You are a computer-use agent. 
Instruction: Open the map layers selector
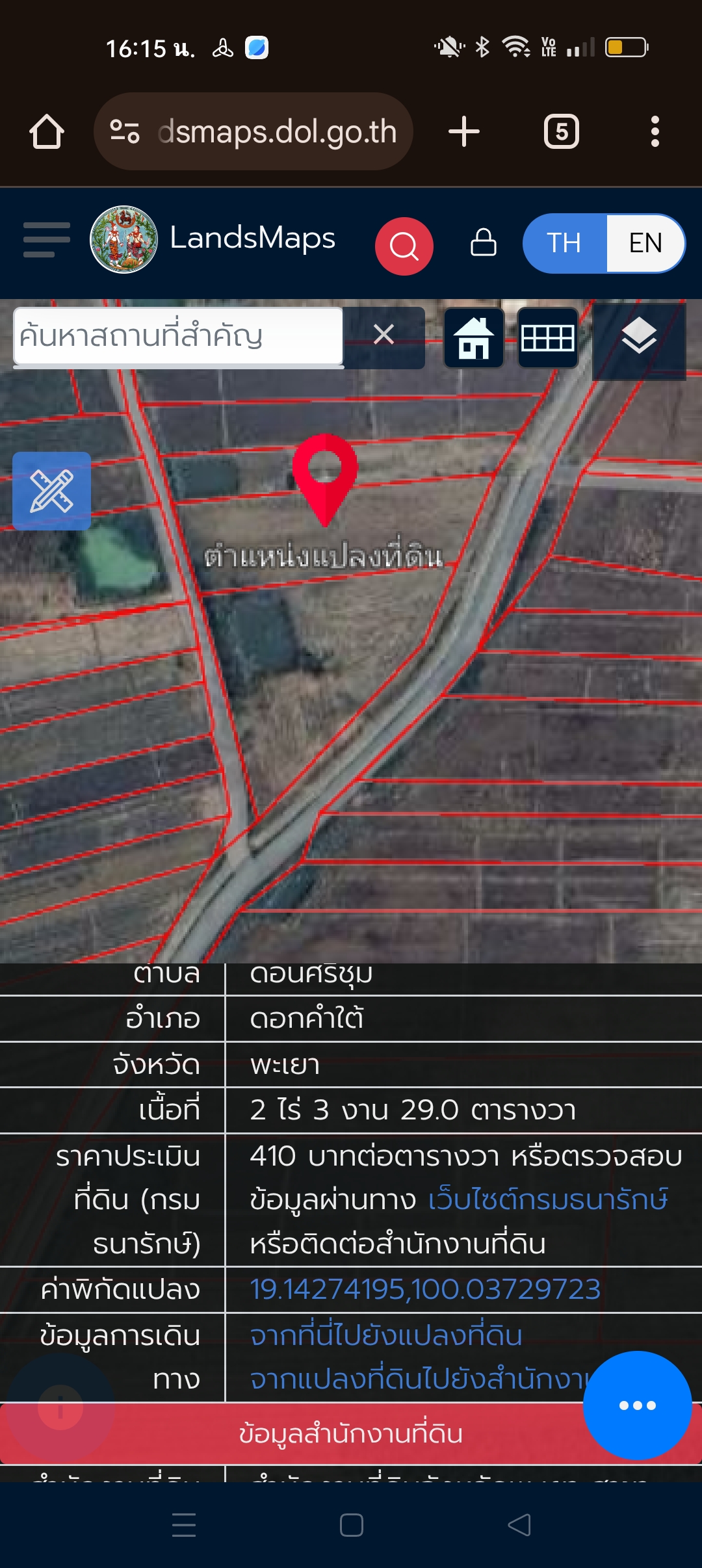coord(639,337)
